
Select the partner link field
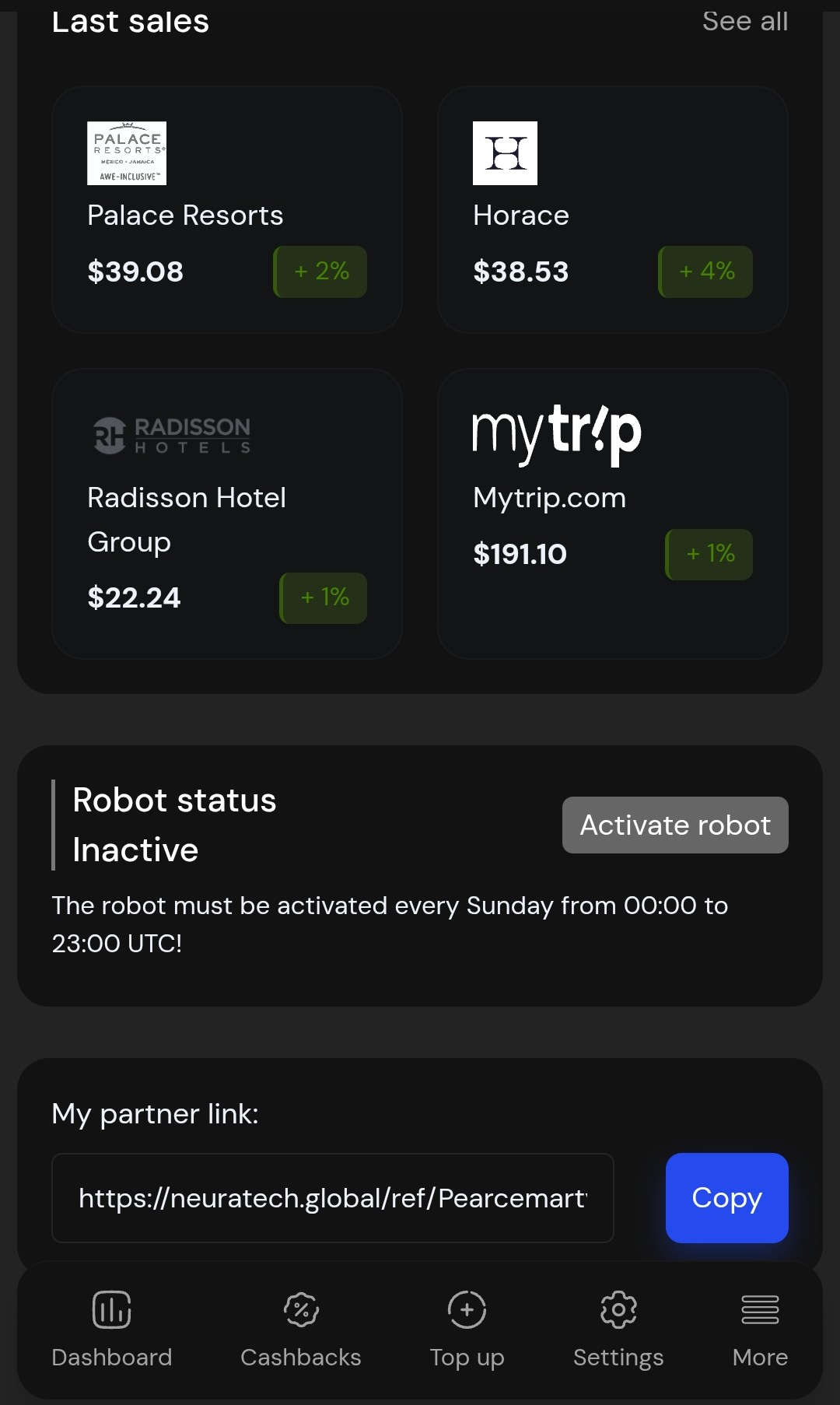tap(332, 1198)
